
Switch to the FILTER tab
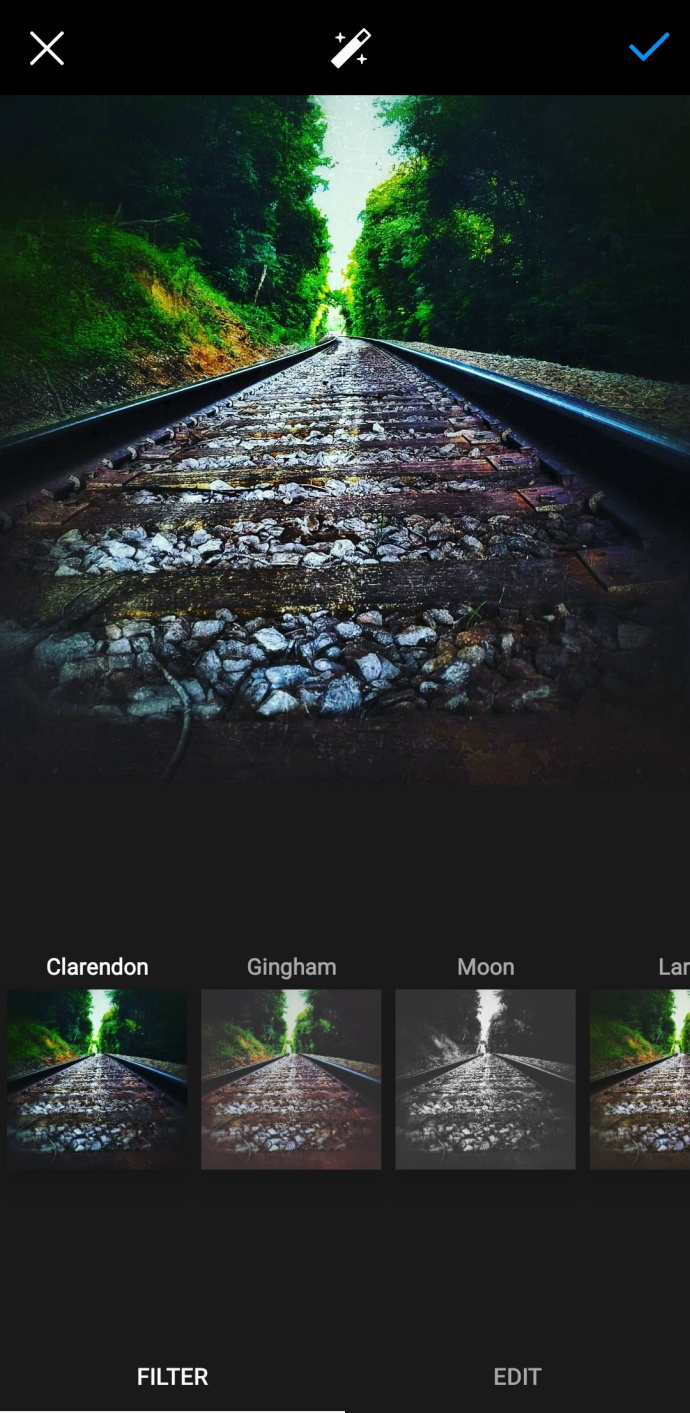[172, 1377]
